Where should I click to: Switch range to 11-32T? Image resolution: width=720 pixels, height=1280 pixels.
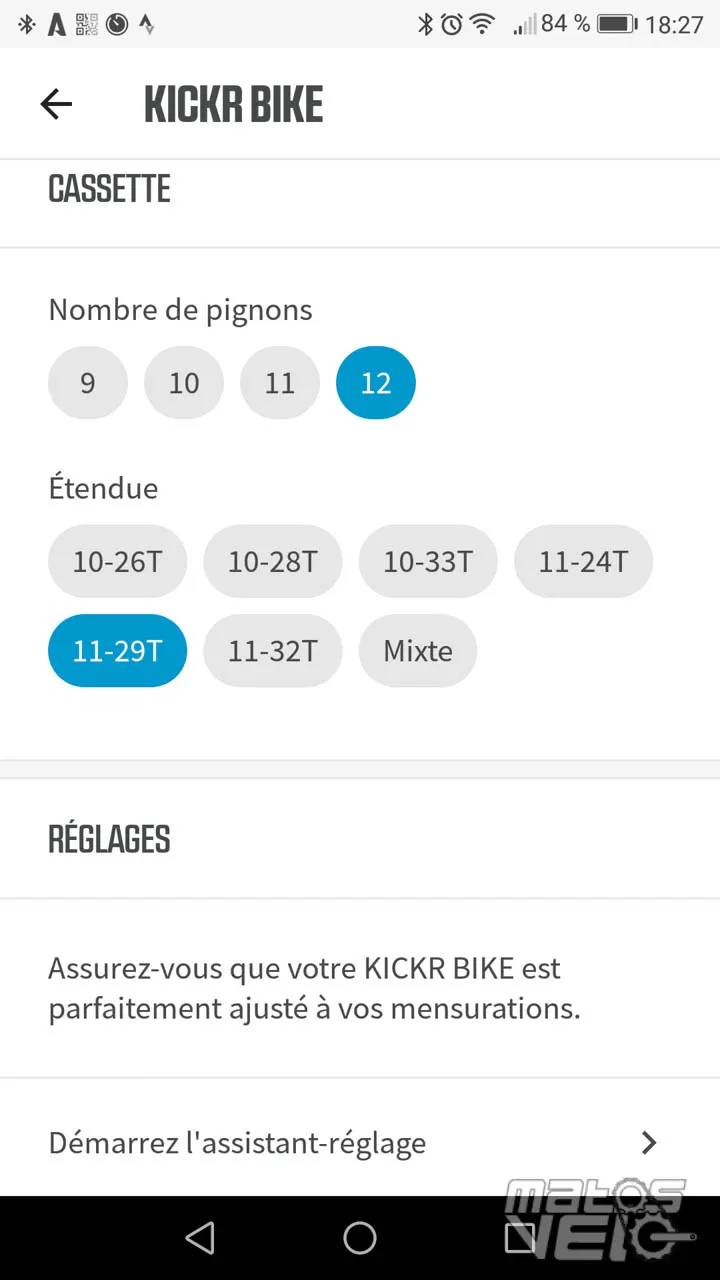pyautogui.click(x=273, y=651)
